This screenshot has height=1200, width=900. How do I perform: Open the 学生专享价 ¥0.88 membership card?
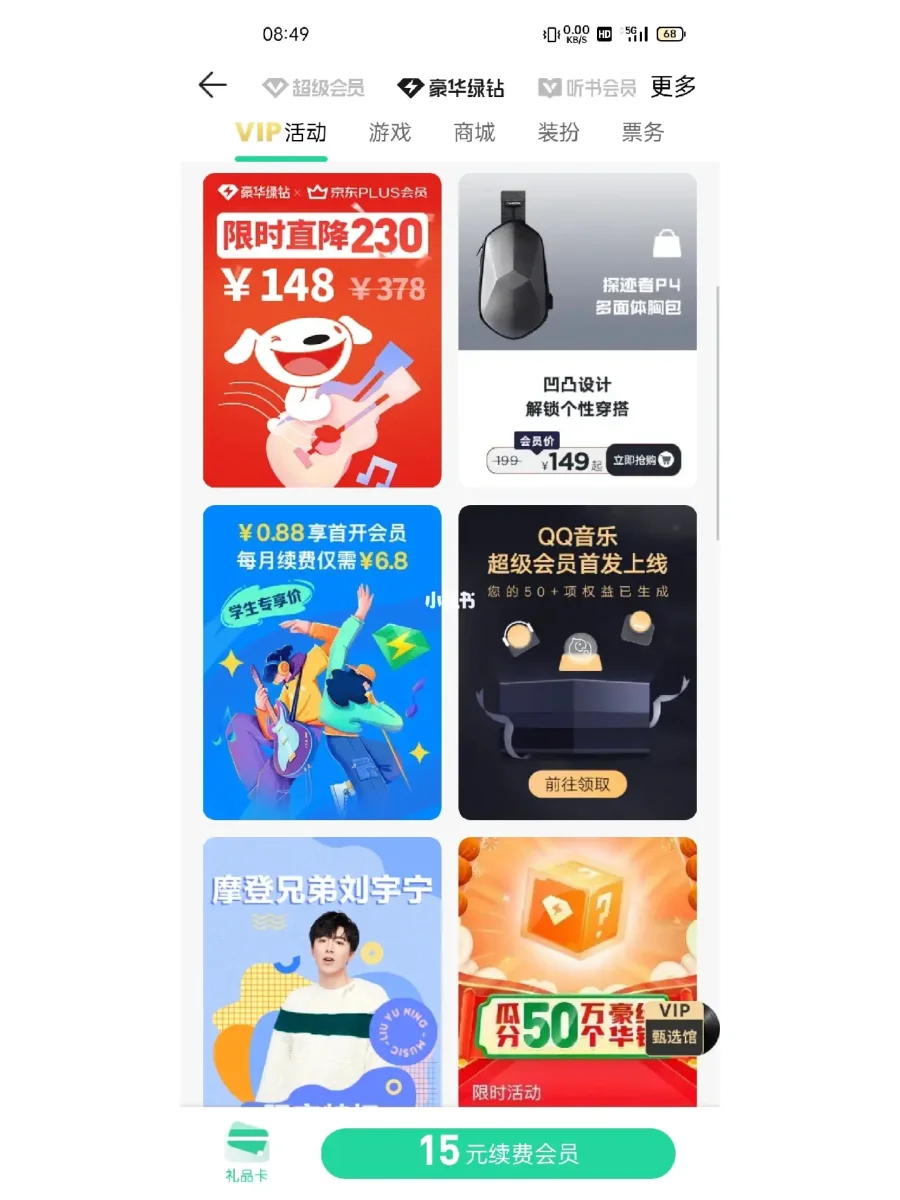(x=322, y=662)
